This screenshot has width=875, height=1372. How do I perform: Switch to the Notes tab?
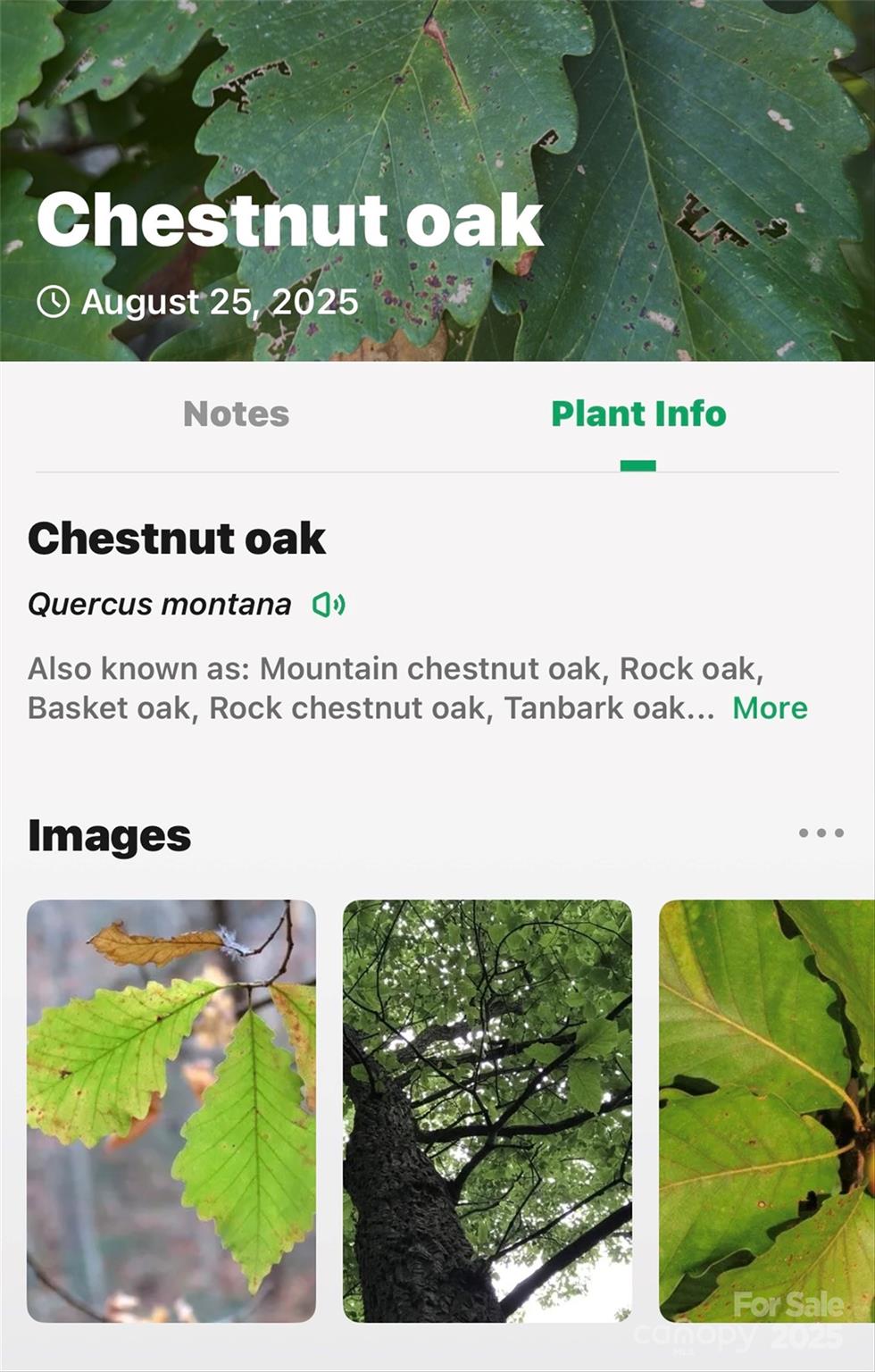click(x=236, y=414)
